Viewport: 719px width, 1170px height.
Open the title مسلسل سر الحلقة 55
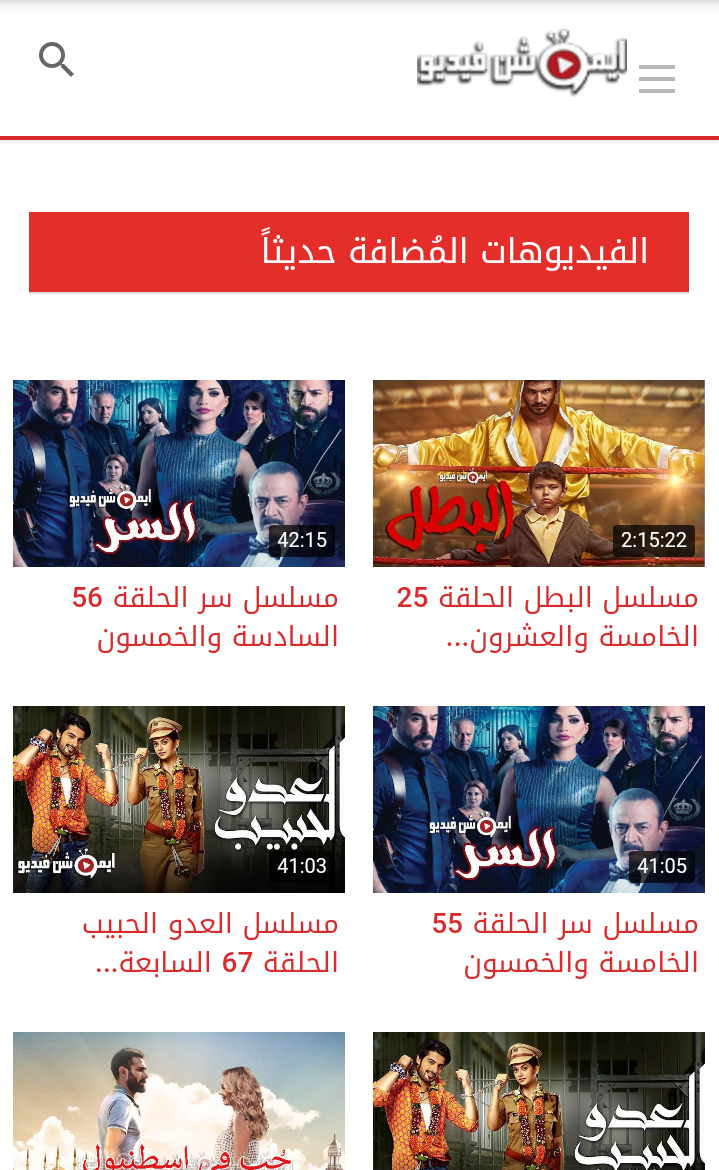565,943
